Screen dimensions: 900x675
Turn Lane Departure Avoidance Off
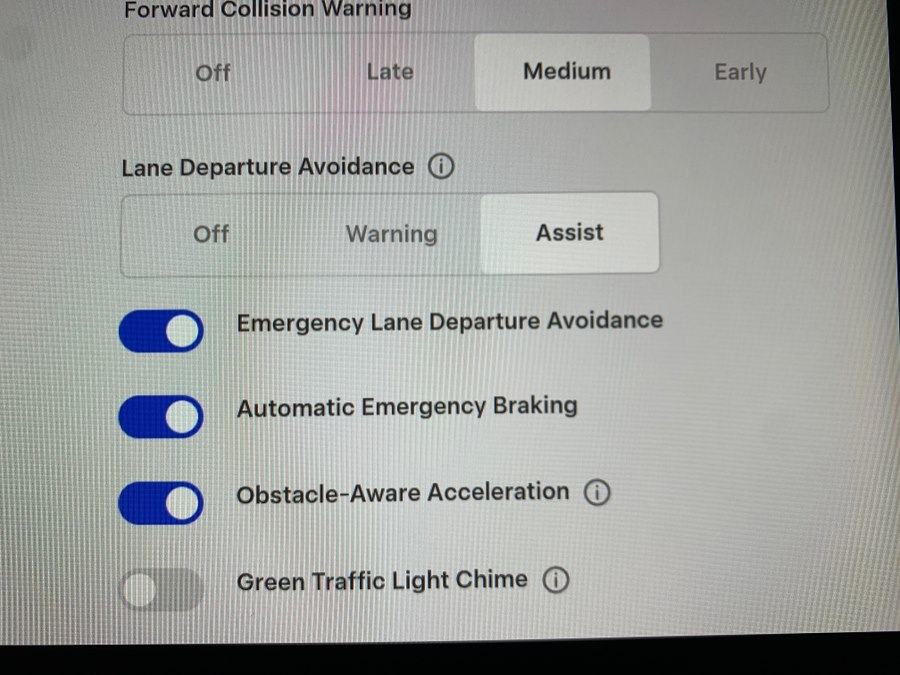(211, 233)
